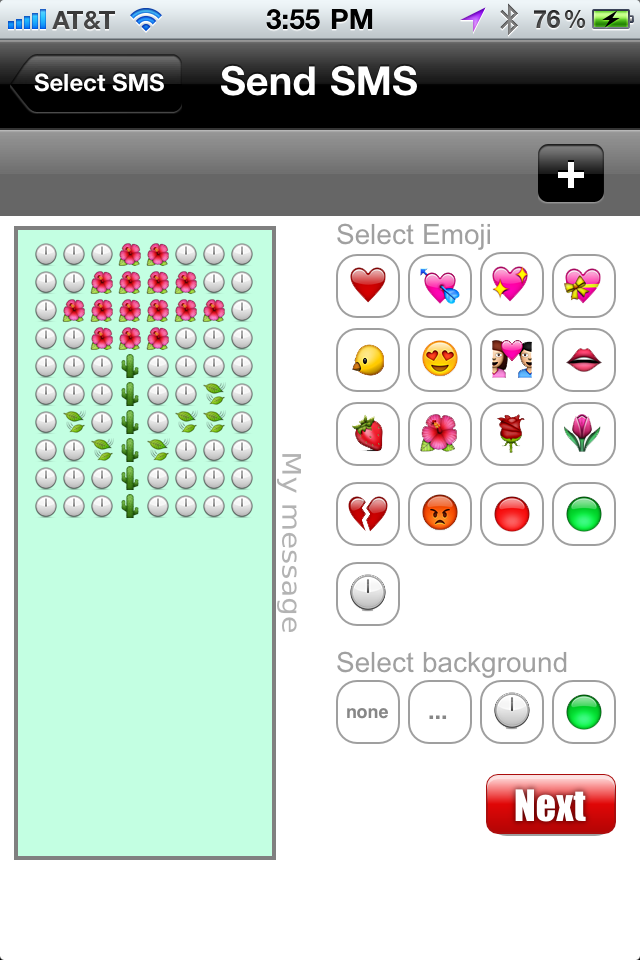Viewport: 640px width, 960px height.
Task: Pick the strawberry emoji
Action: [368, 434]
